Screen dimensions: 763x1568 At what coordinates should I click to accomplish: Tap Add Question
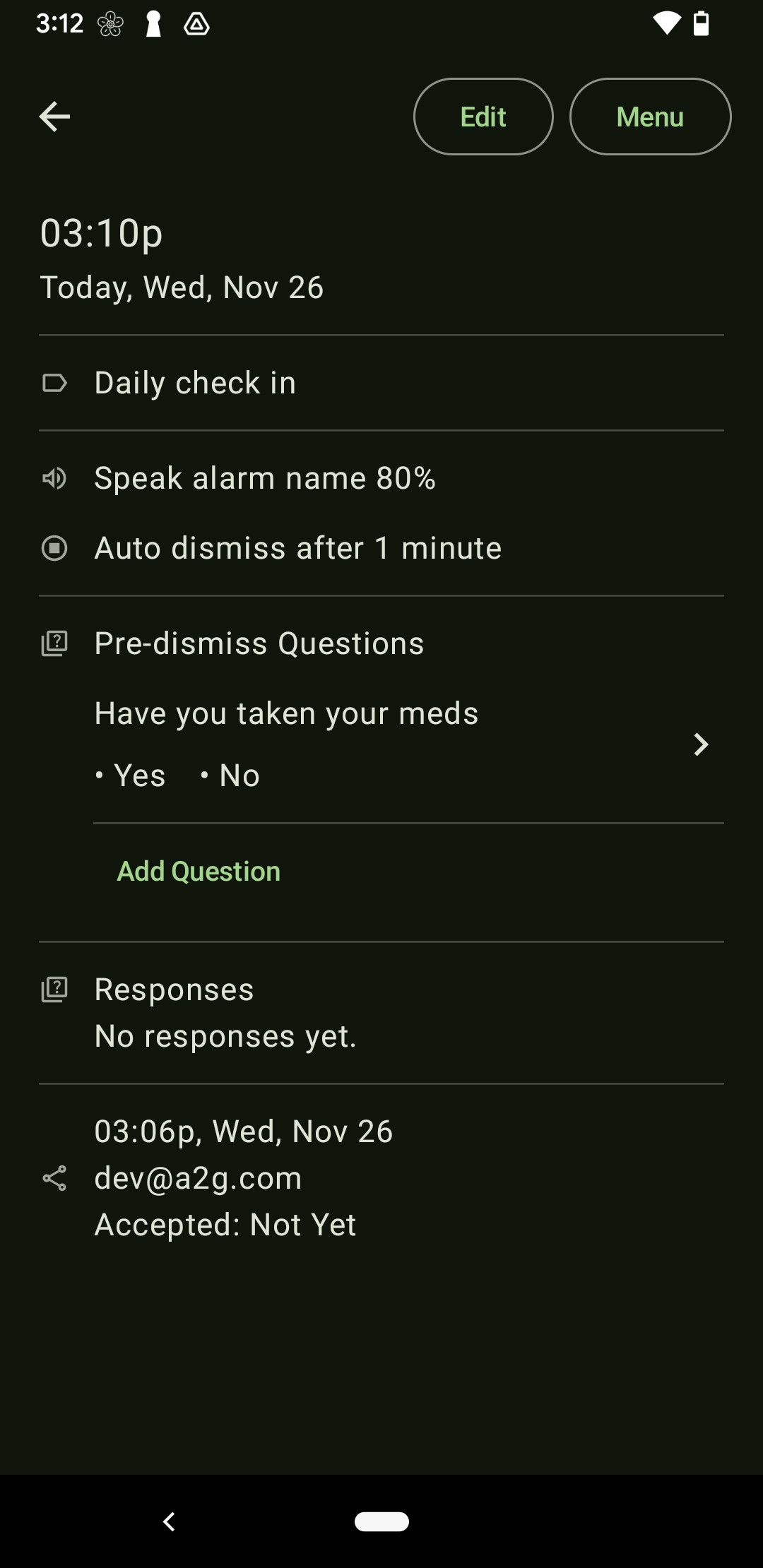click(x=199, y=872)
